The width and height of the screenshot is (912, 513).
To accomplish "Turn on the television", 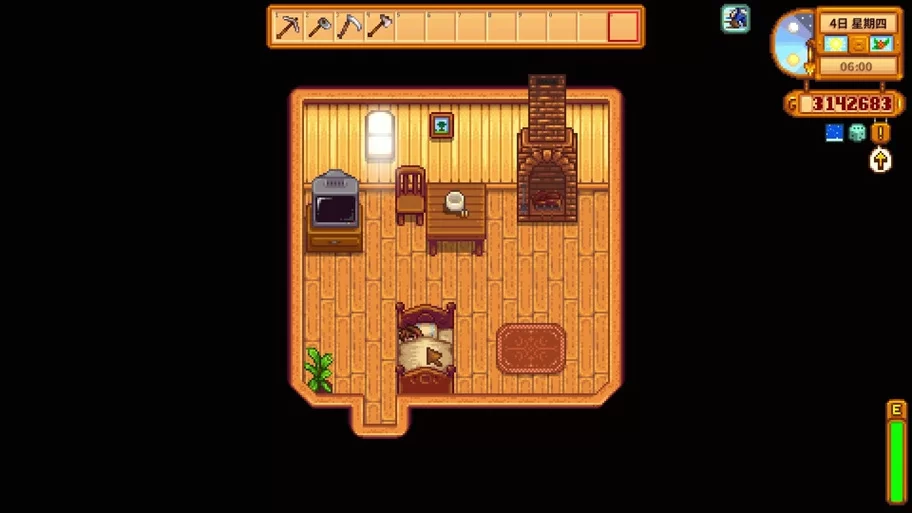I will click(335, 208).
